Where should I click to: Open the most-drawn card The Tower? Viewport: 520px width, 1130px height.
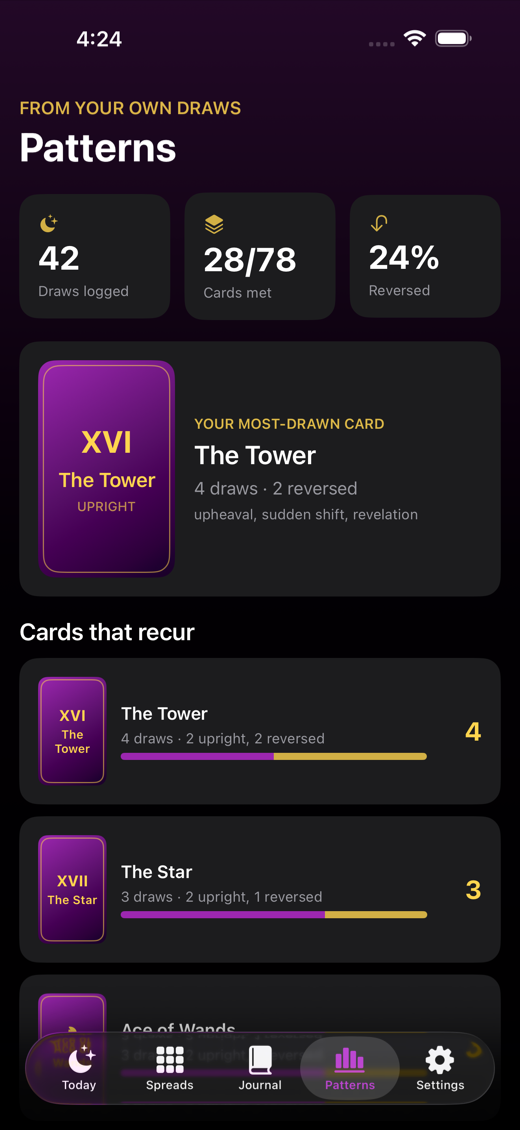260,469
